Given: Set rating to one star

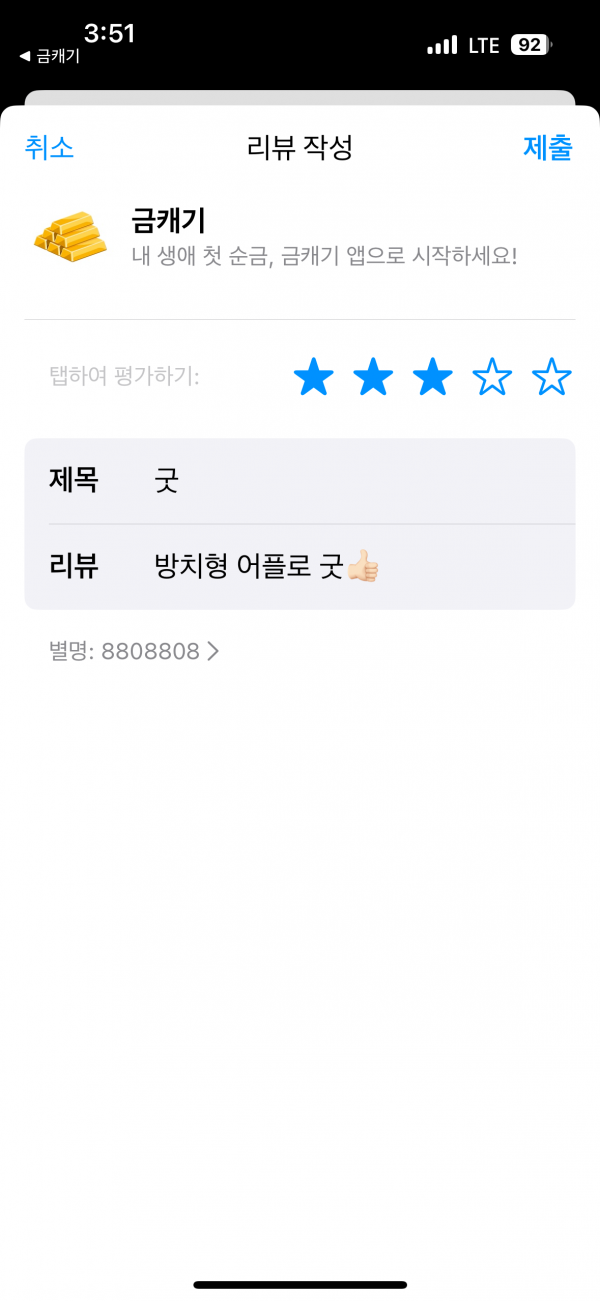Looking at the screenshot, I should (313, 377).
